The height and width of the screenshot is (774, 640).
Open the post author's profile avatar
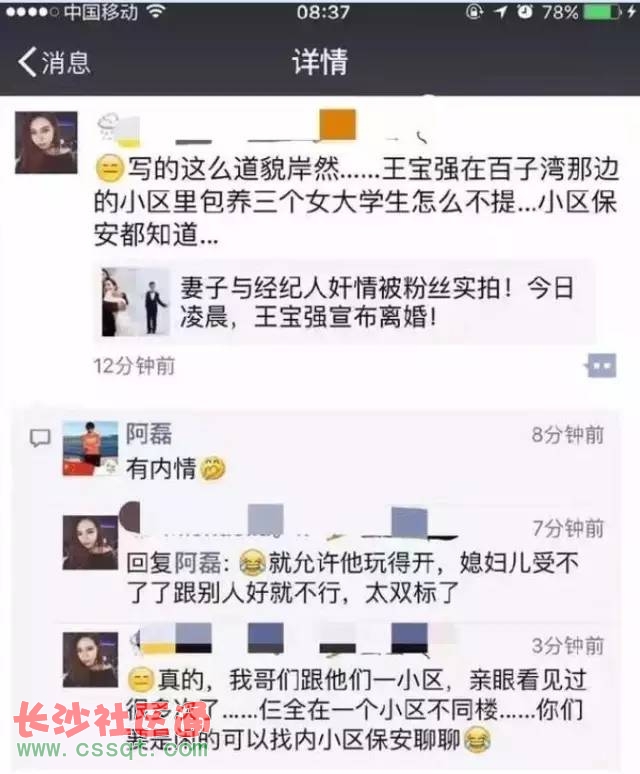46,142
